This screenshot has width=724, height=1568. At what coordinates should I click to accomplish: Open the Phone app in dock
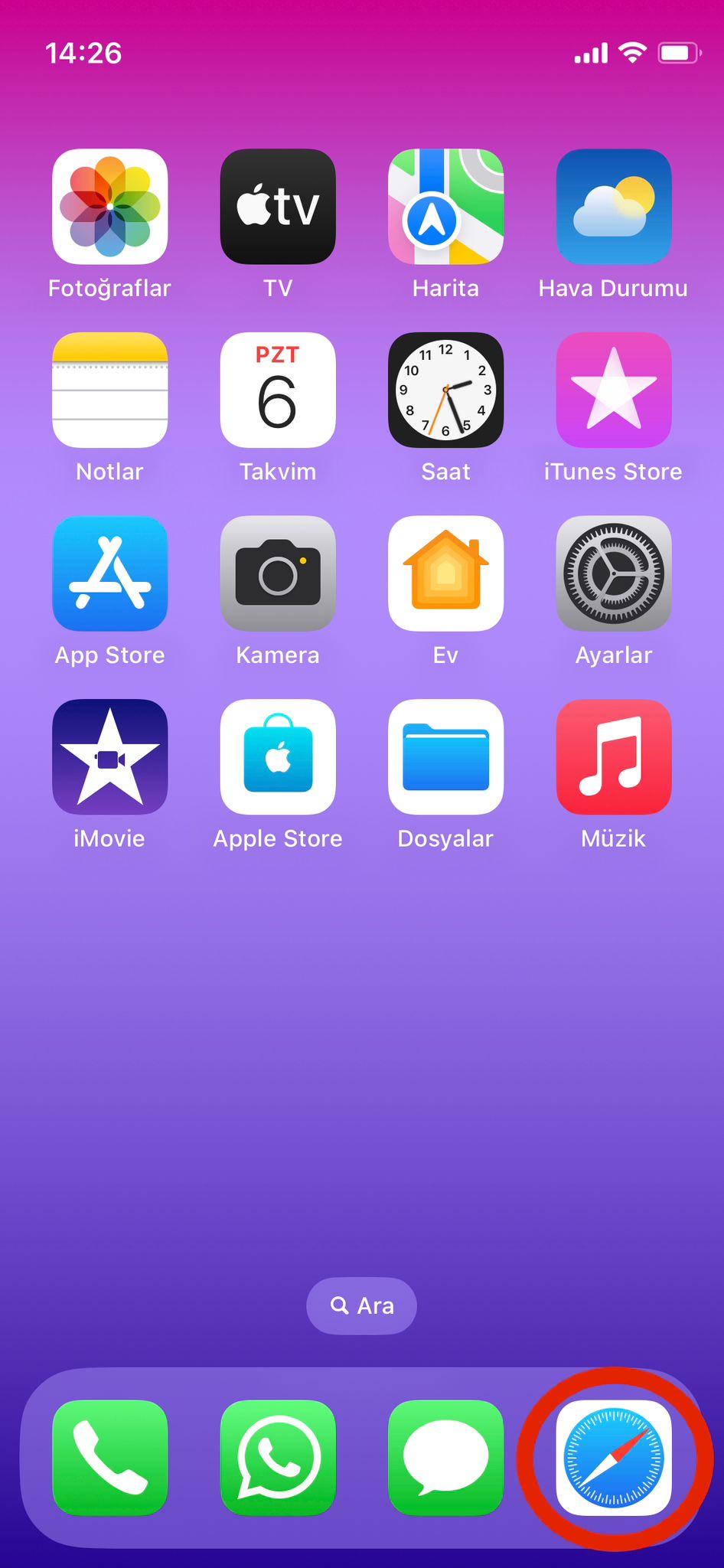pos(109,1458)
